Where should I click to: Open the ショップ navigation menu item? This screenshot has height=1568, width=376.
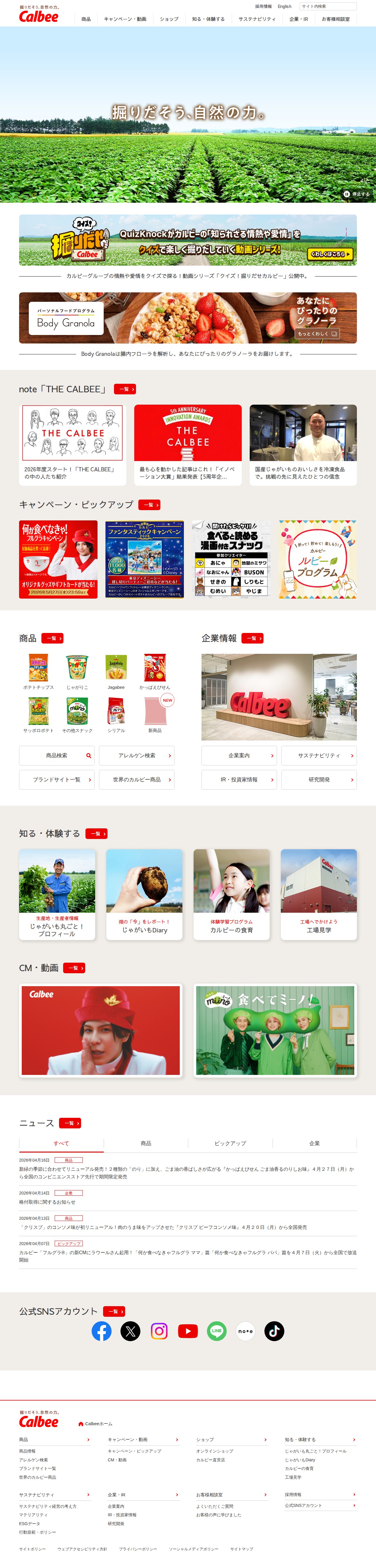coord(169,19)
